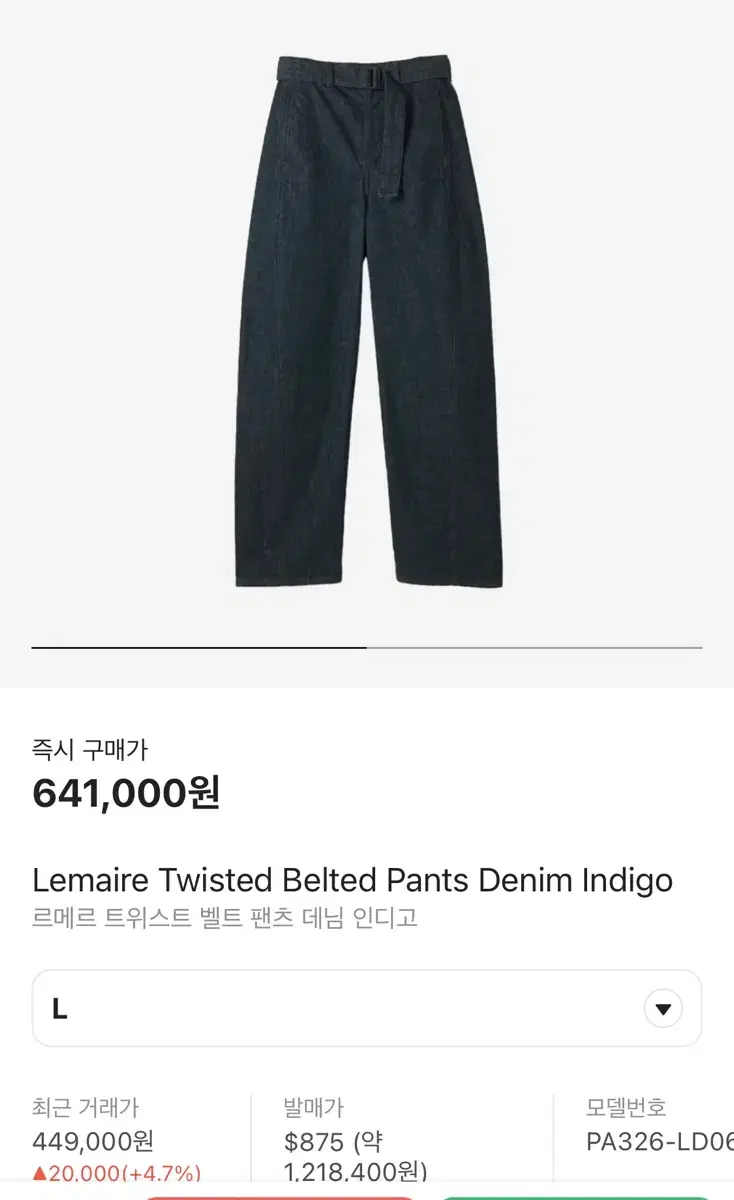Screen dimensions: 734x1200
Task: Tap the image page indicator bar
Action: tap(367, 648)
